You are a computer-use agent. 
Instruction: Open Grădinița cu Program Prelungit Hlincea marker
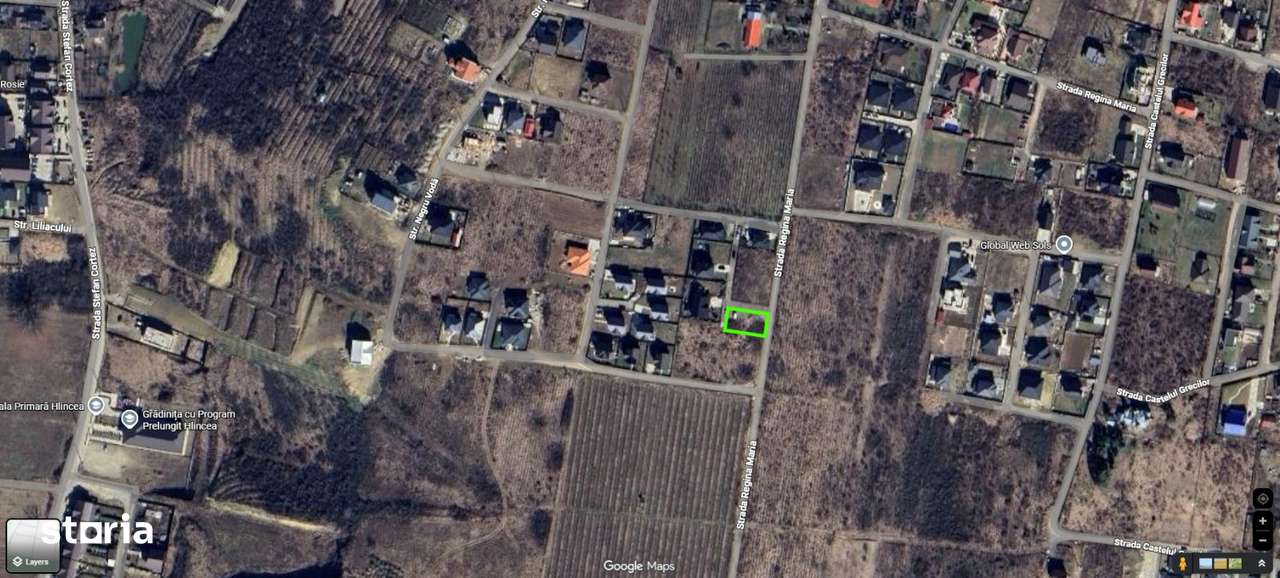click(x=130, y=420)
